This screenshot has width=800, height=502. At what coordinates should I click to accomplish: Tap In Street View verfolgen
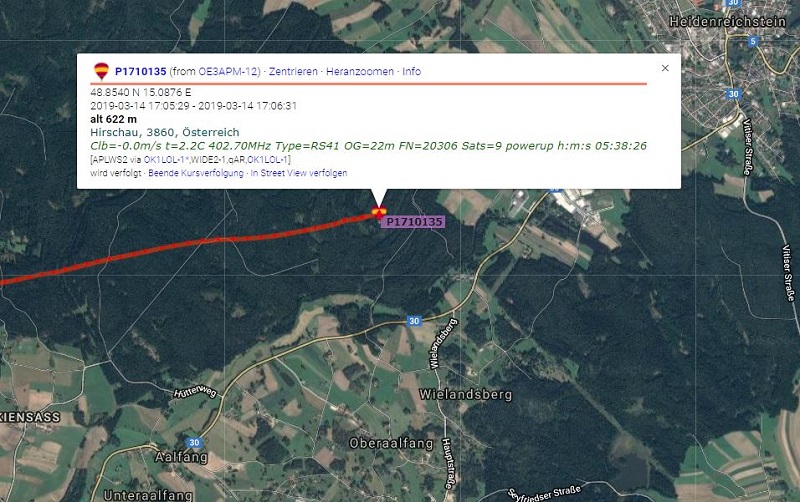pos(298,173)
